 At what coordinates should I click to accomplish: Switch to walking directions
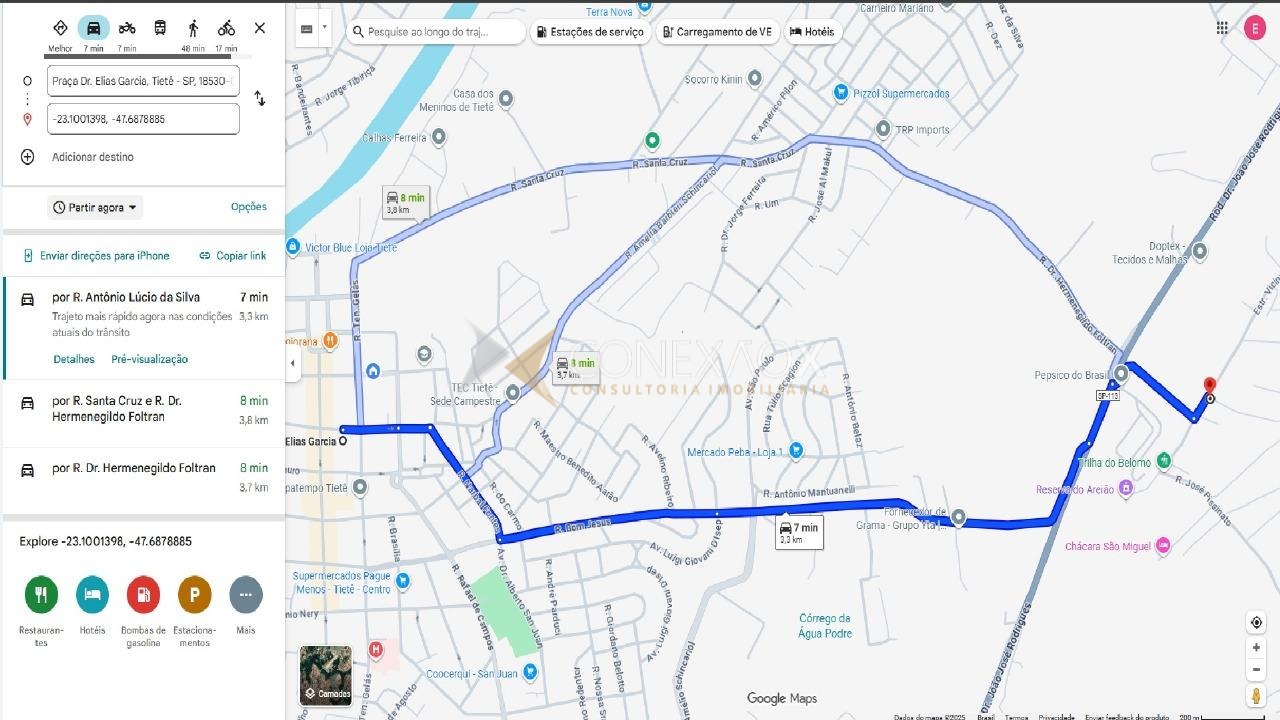coord(193,28)
